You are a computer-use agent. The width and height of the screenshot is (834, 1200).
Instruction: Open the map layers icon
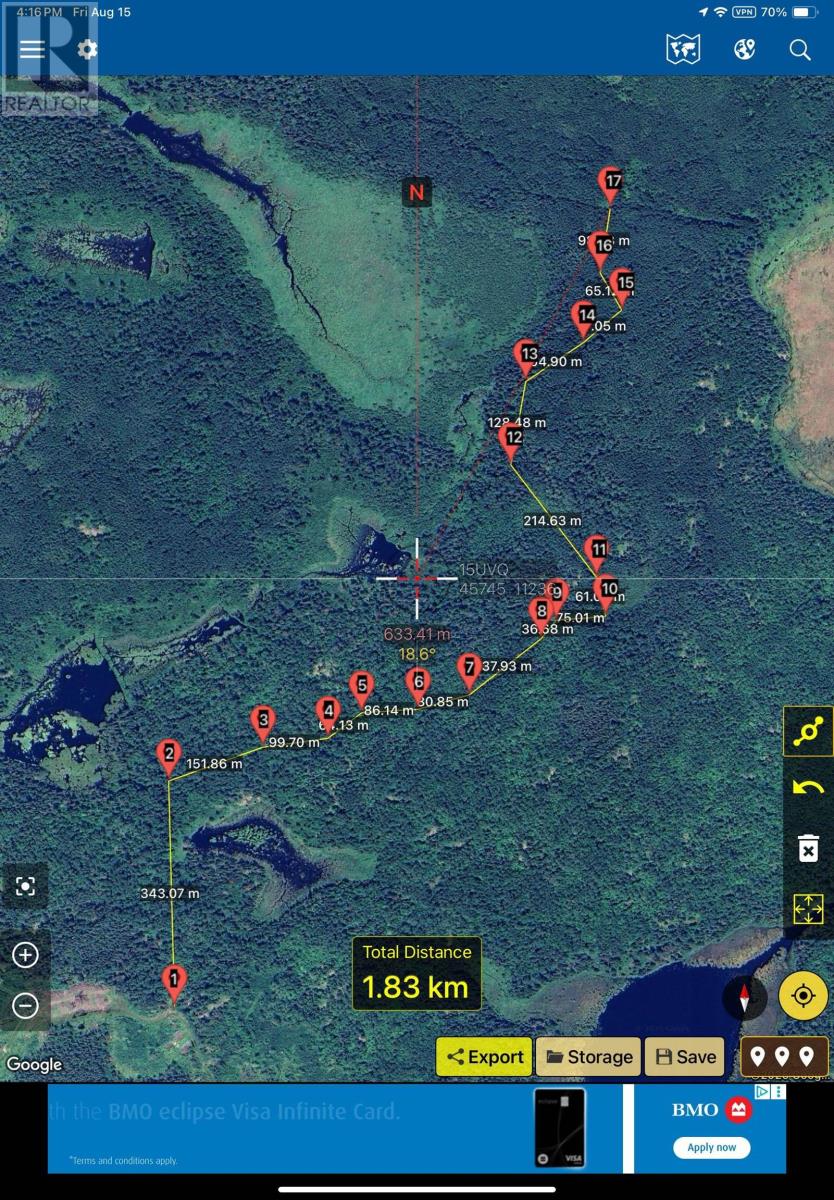[683, 49]
